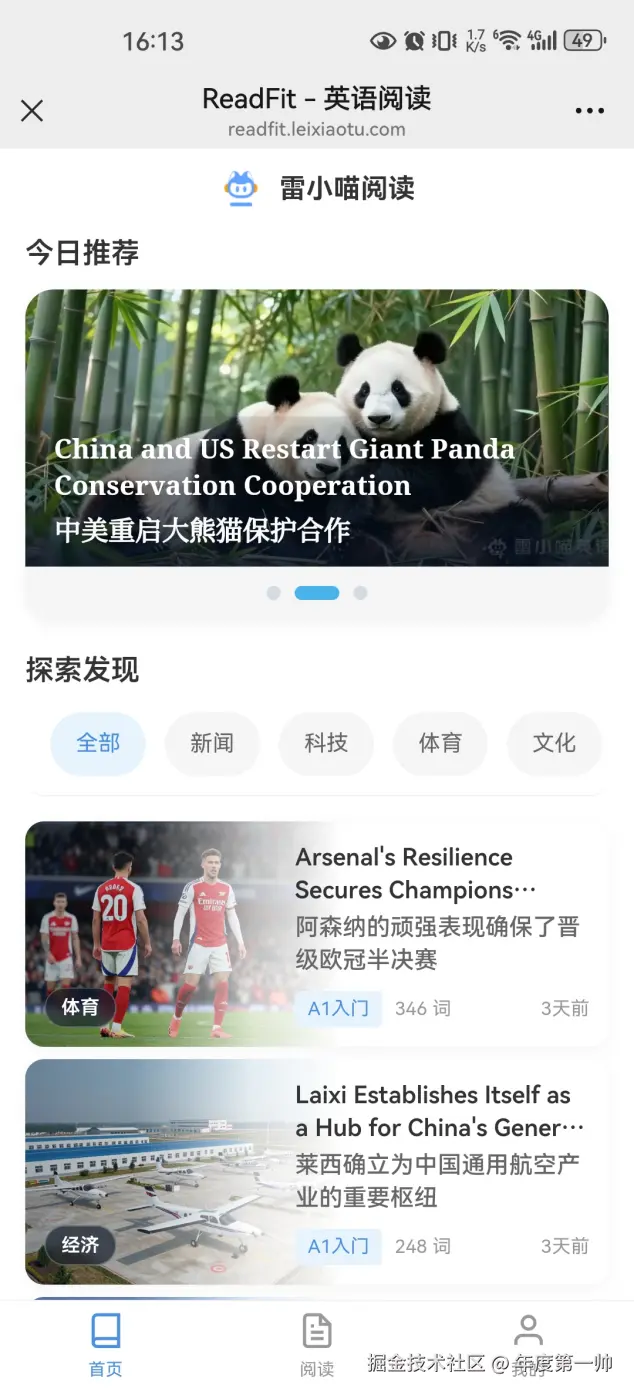This screenshot has width=634, height=1395.
Task: Go to the 首页 tab
Action: coord(106,1345)
